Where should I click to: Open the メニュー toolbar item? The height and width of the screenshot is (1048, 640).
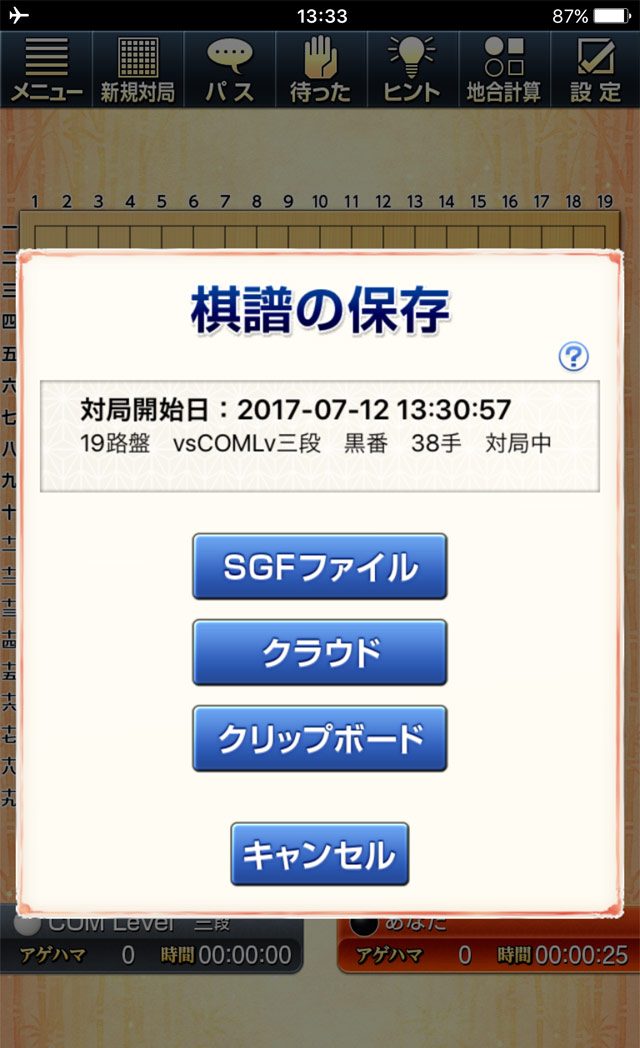(x=46, y=70)
